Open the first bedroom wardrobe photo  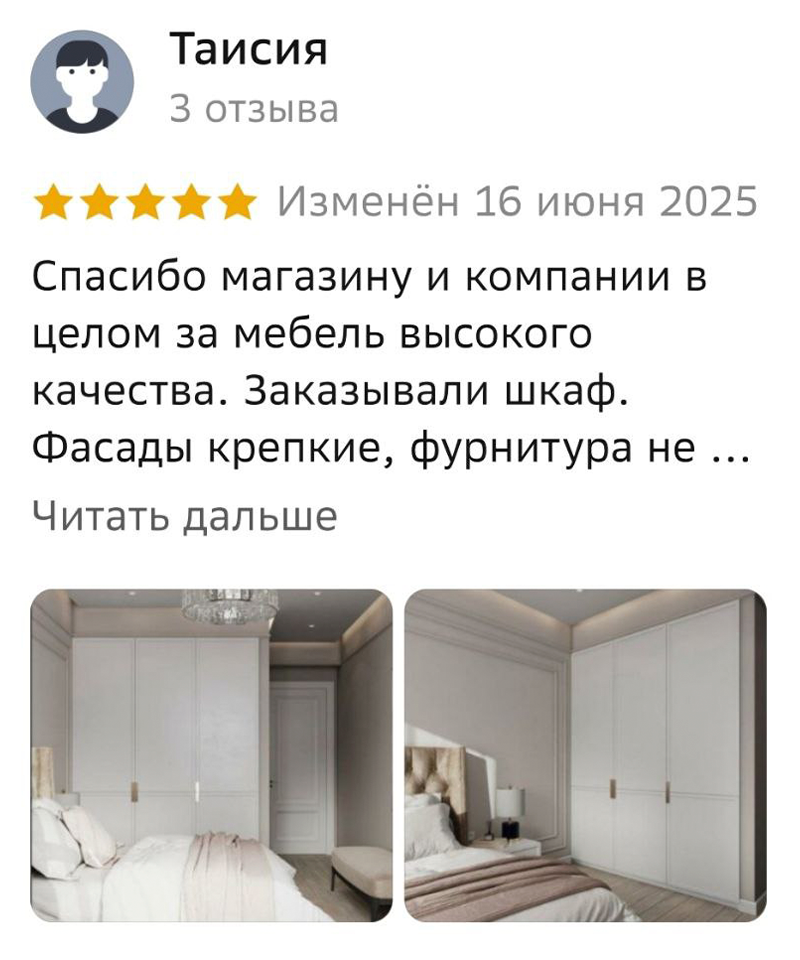[212, 755]
